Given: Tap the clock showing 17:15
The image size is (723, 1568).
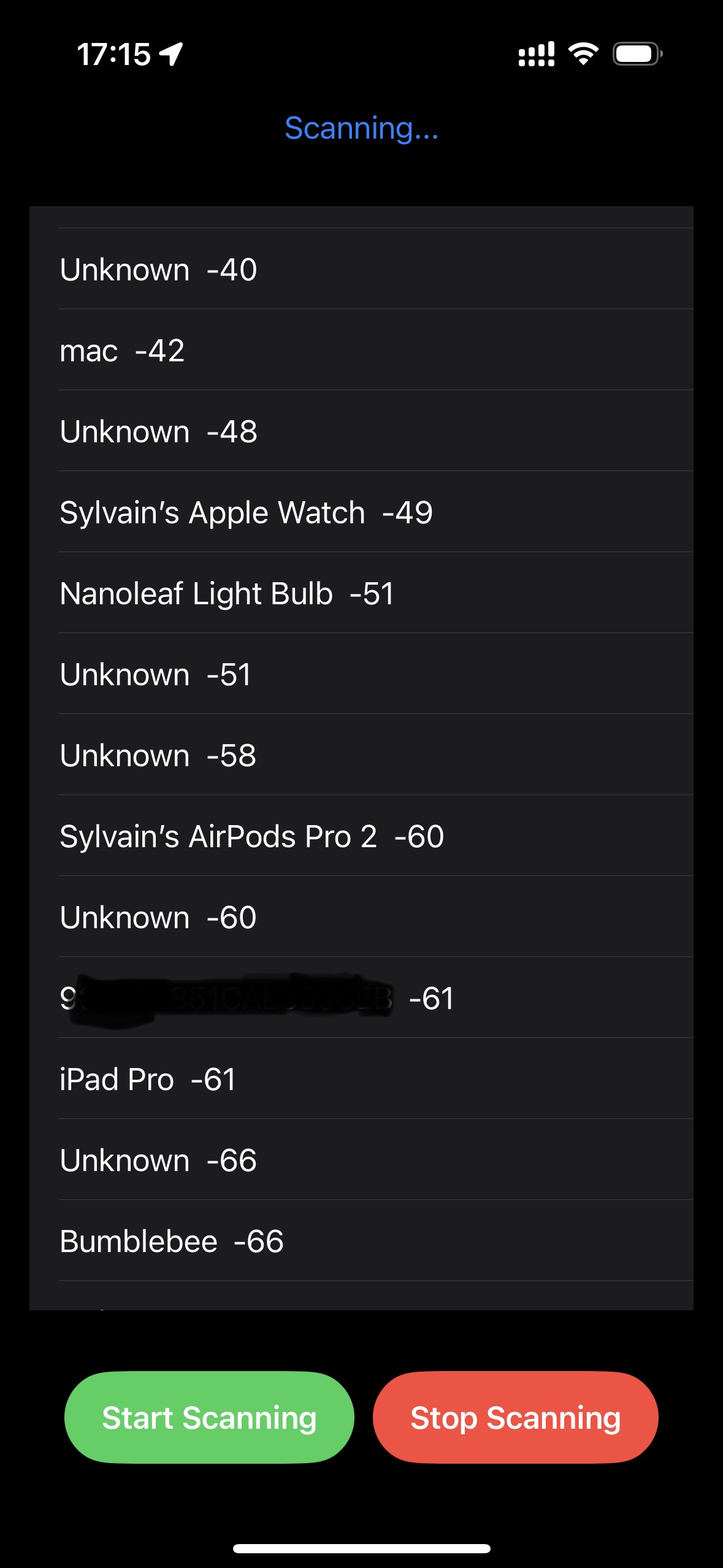Looking at the screenshot, I should (x=114, y=55).
